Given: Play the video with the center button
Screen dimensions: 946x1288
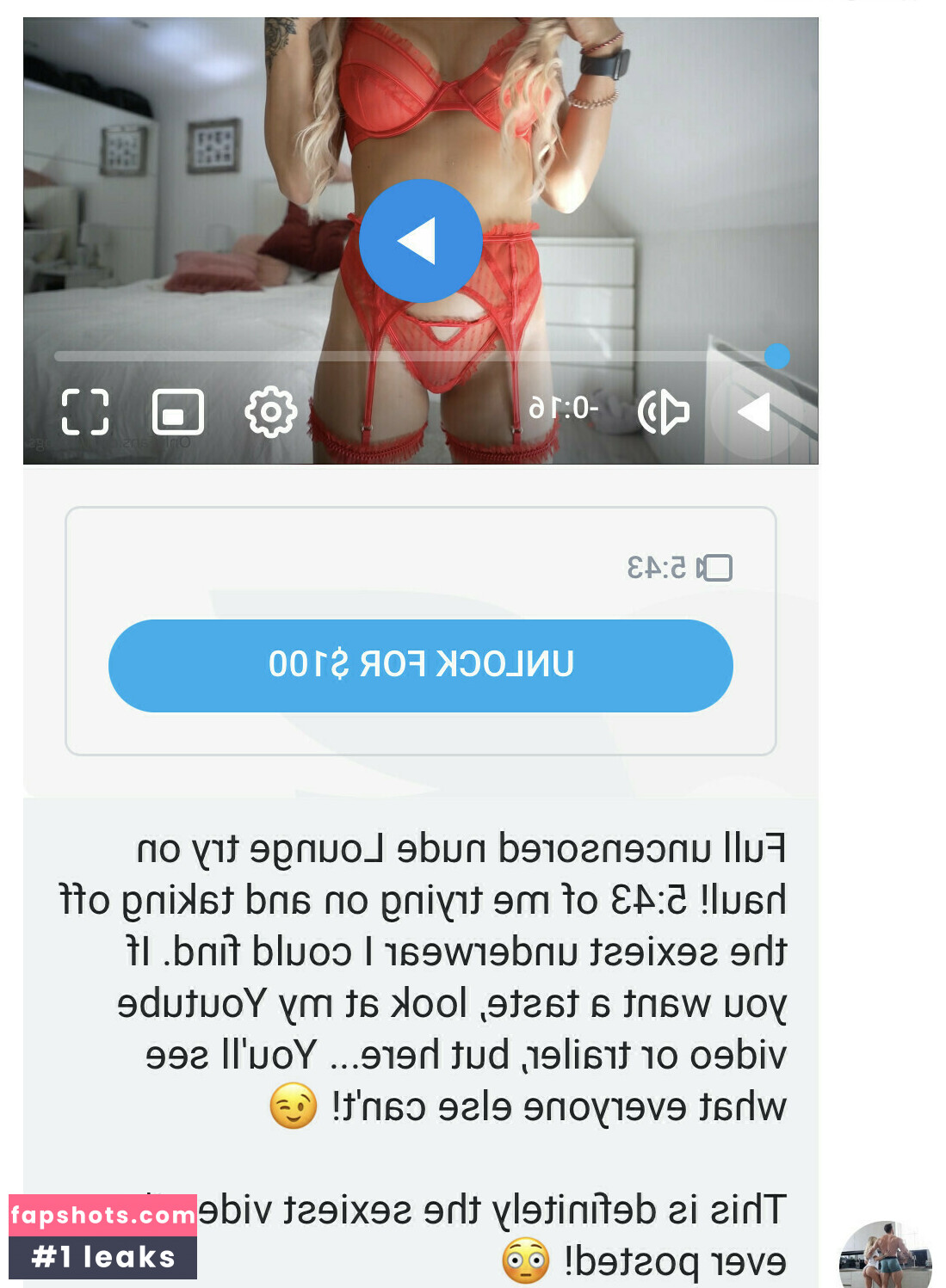Looking at the screenshot, I should tap(420, 240).
